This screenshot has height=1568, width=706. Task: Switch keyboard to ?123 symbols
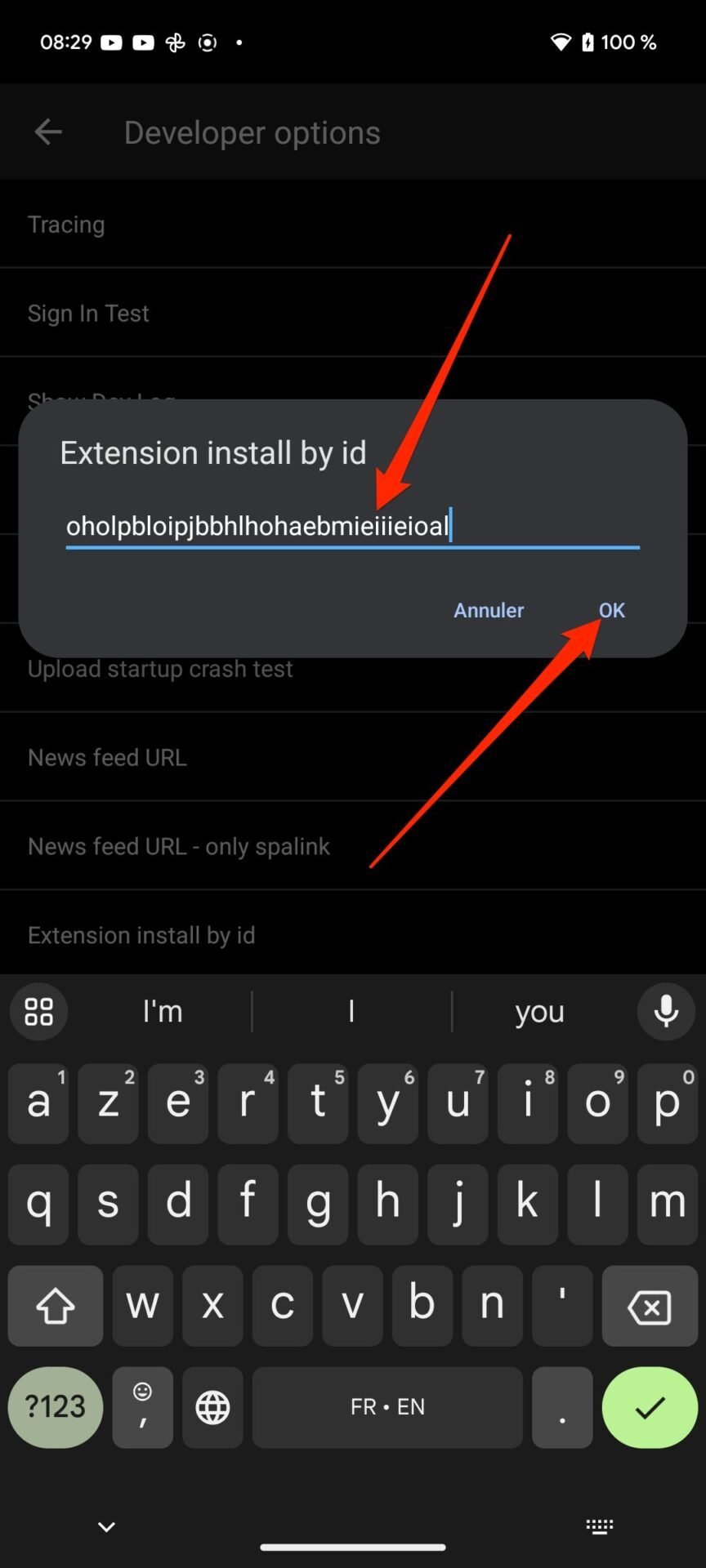pos(56,1407)
